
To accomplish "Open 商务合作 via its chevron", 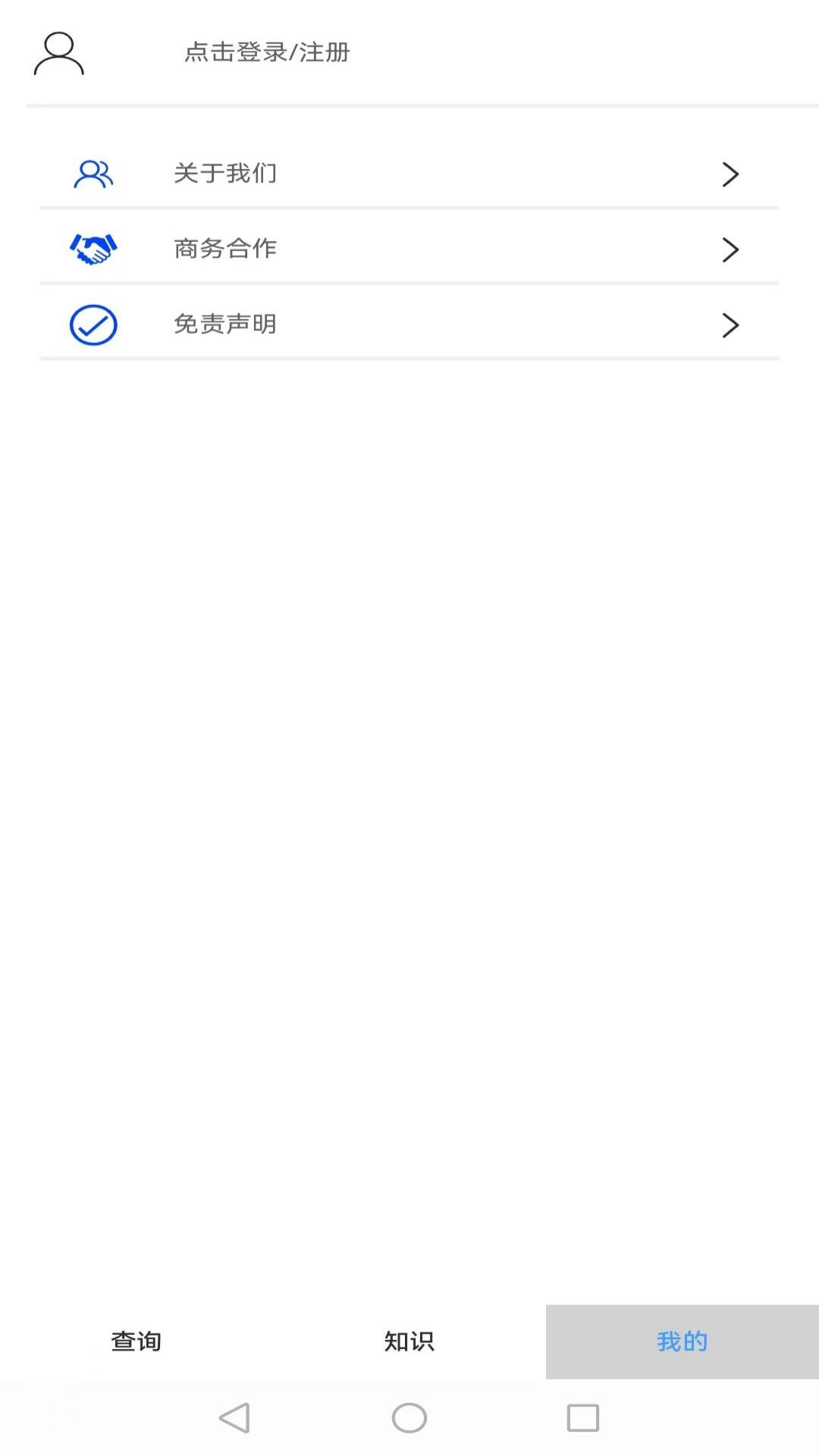I will tap(730, 249).
